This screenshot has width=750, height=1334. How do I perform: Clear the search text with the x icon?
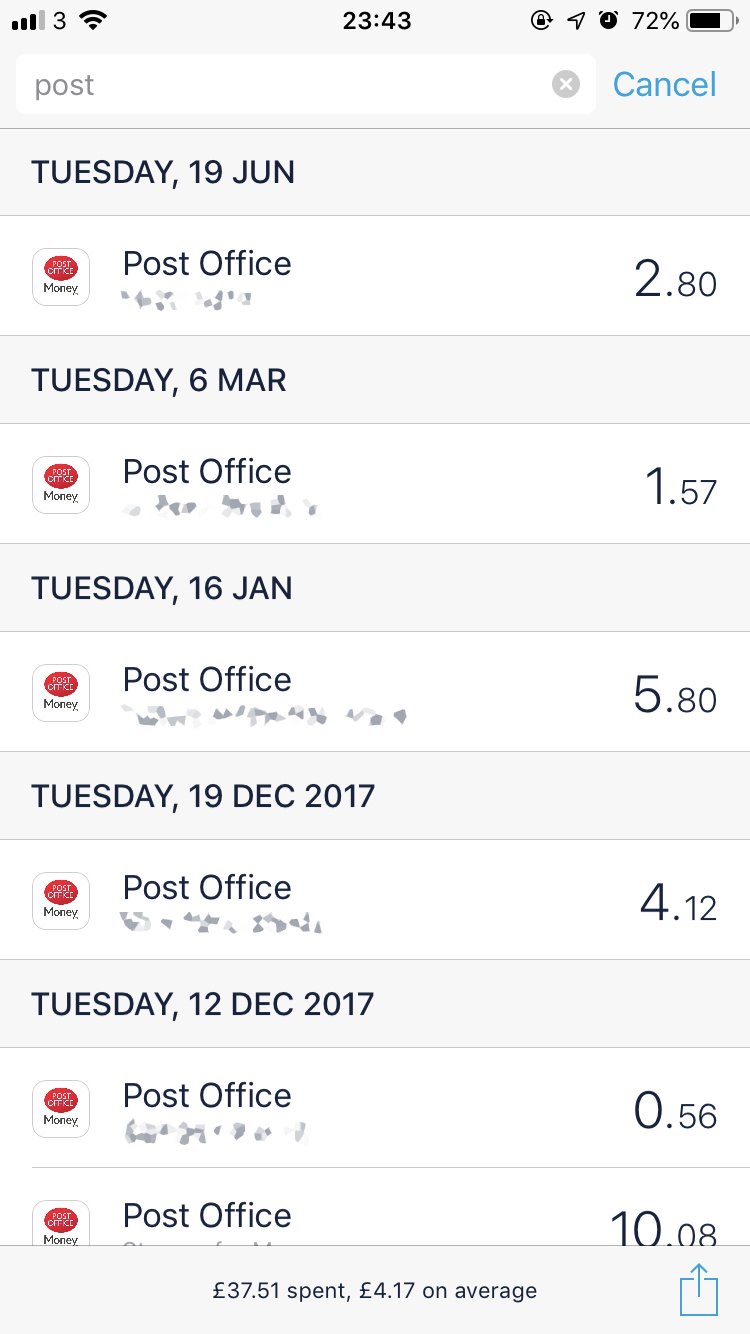(x=566, y=85)
